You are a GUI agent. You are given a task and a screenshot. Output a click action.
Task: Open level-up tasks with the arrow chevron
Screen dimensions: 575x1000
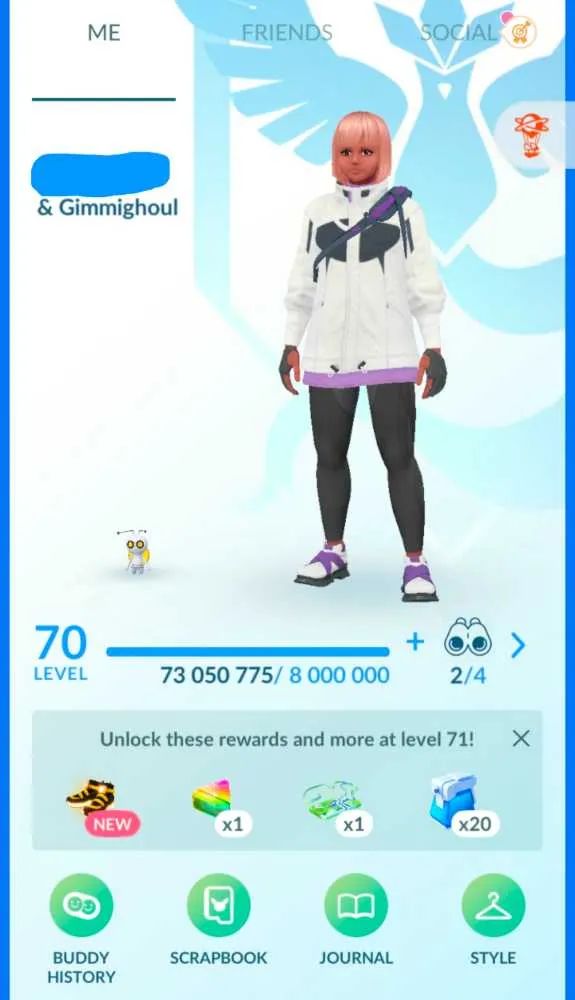518,645
